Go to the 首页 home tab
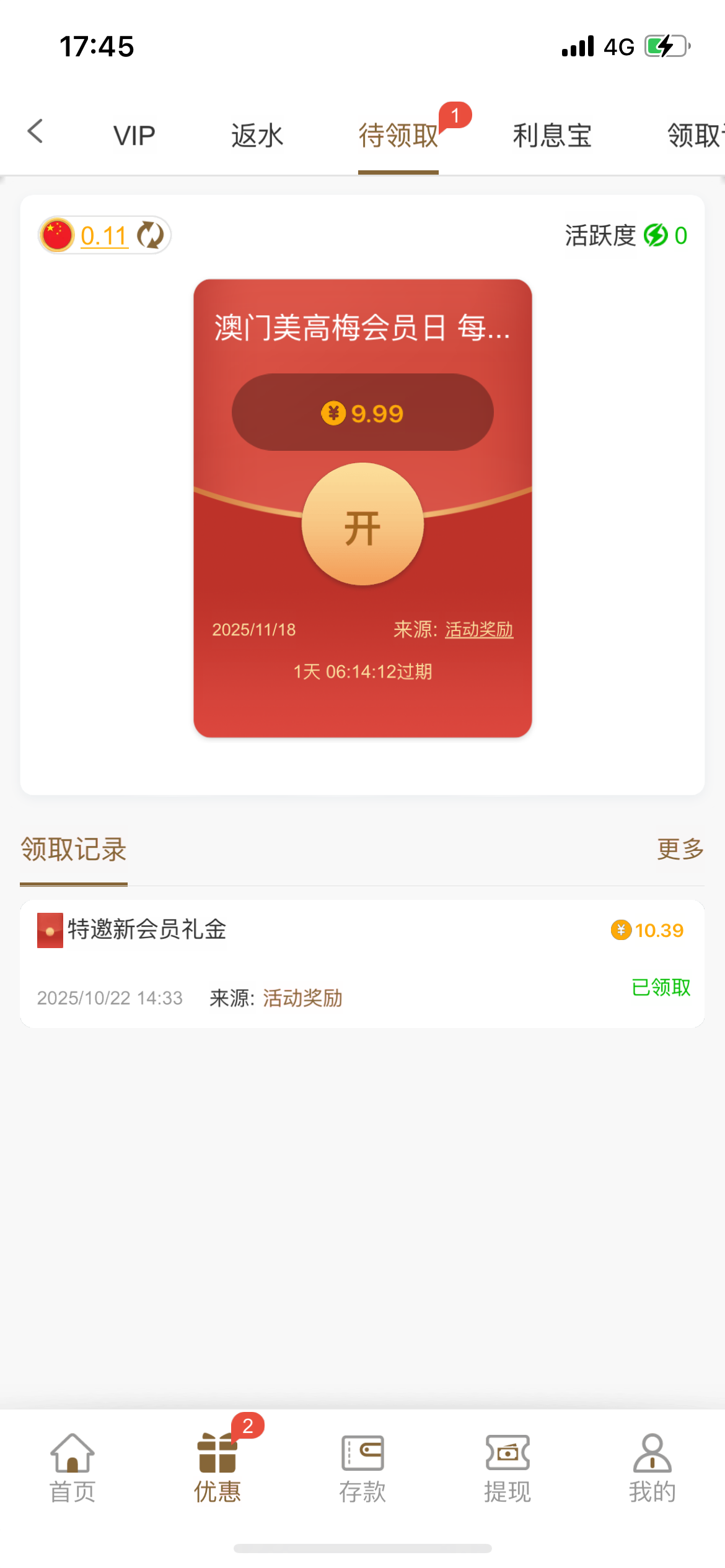 tap(72, 1469)
